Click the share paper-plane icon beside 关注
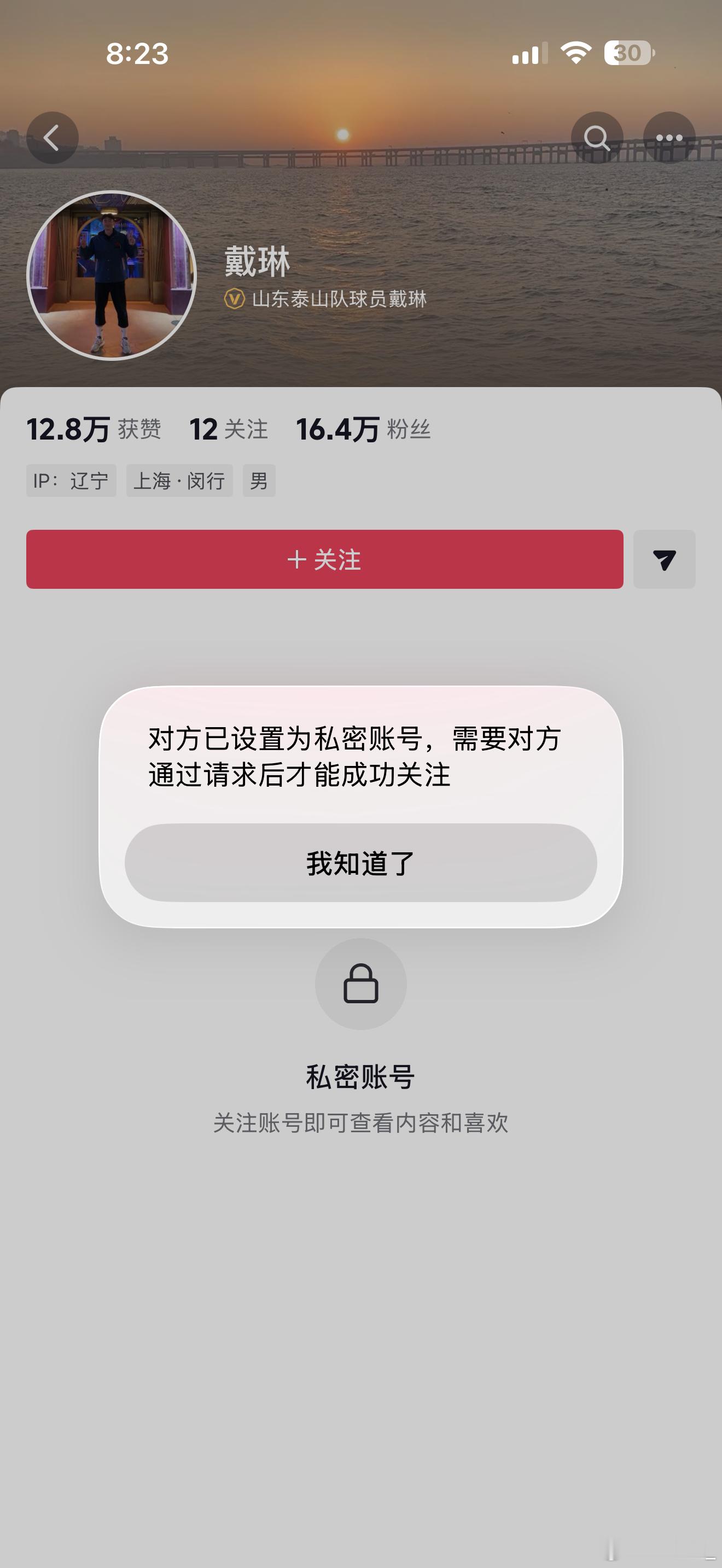Screen dimensions: 722x1568 [665, 560]
